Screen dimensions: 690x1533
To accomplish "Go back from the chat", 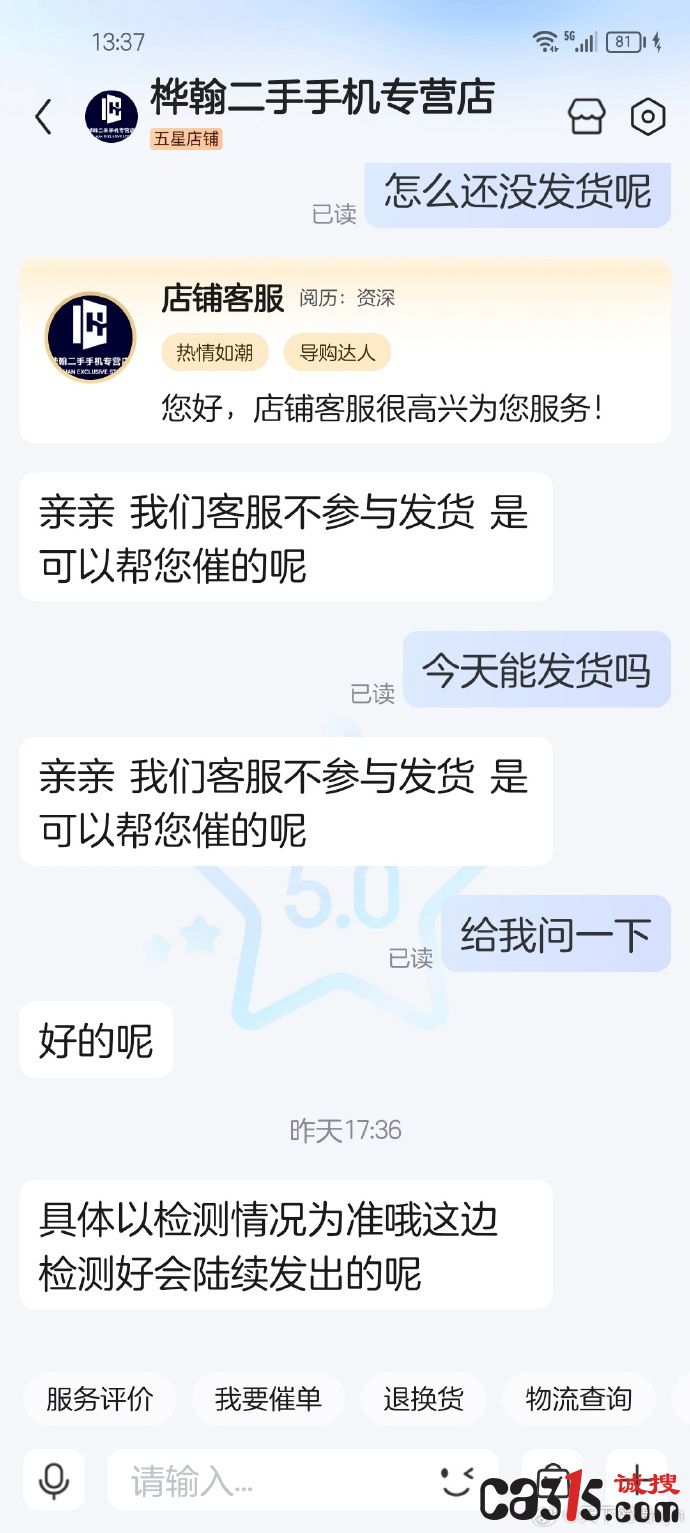I will coord(43,117).
